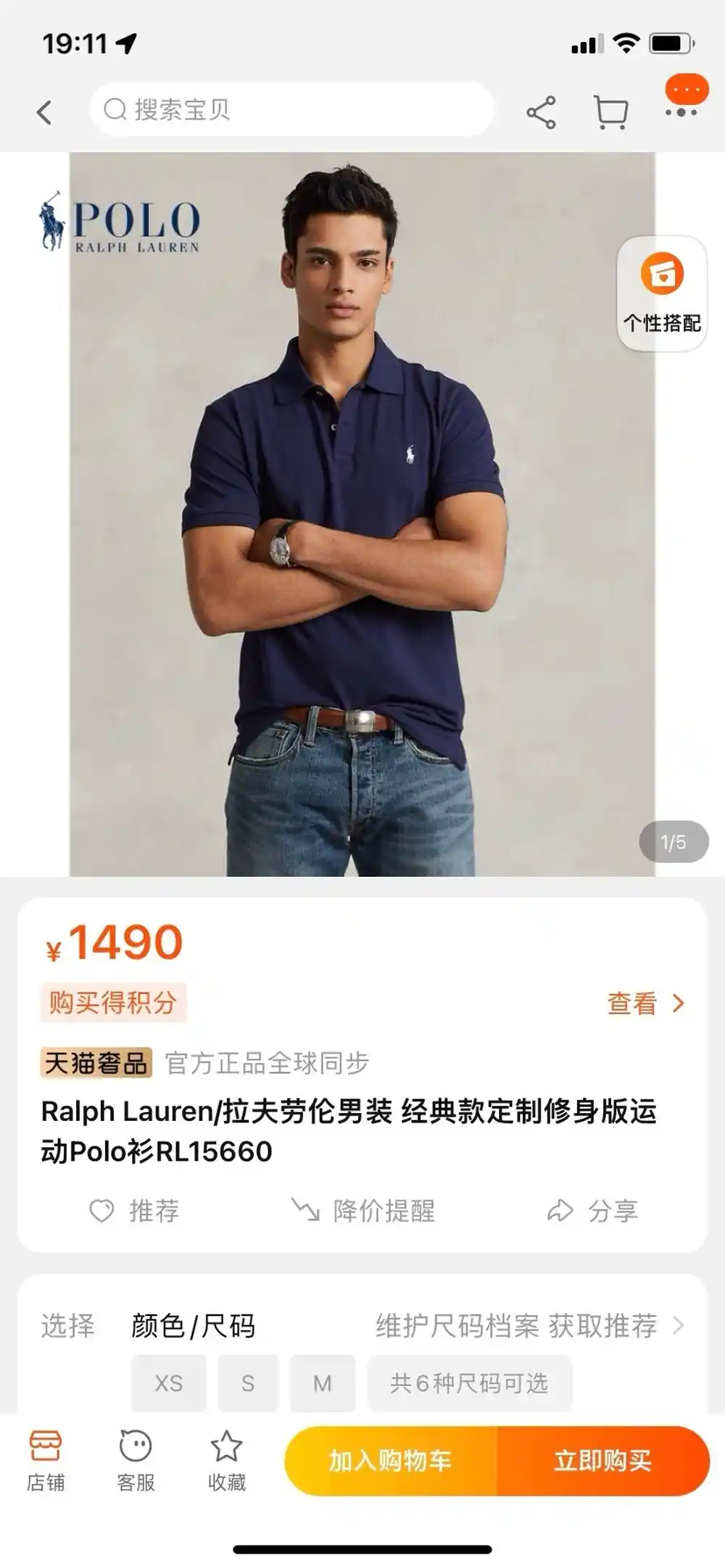Visit the 店铺 store page
The height and width of the screenshot is (1568, 725).
(x=46, y=1461)
